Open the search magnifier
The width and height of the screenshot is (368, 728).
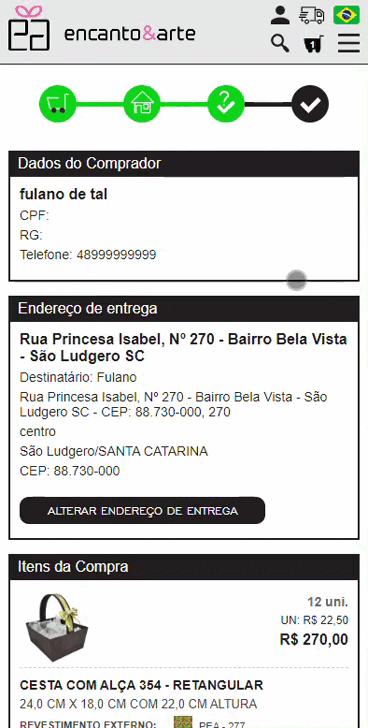(280, 44)
